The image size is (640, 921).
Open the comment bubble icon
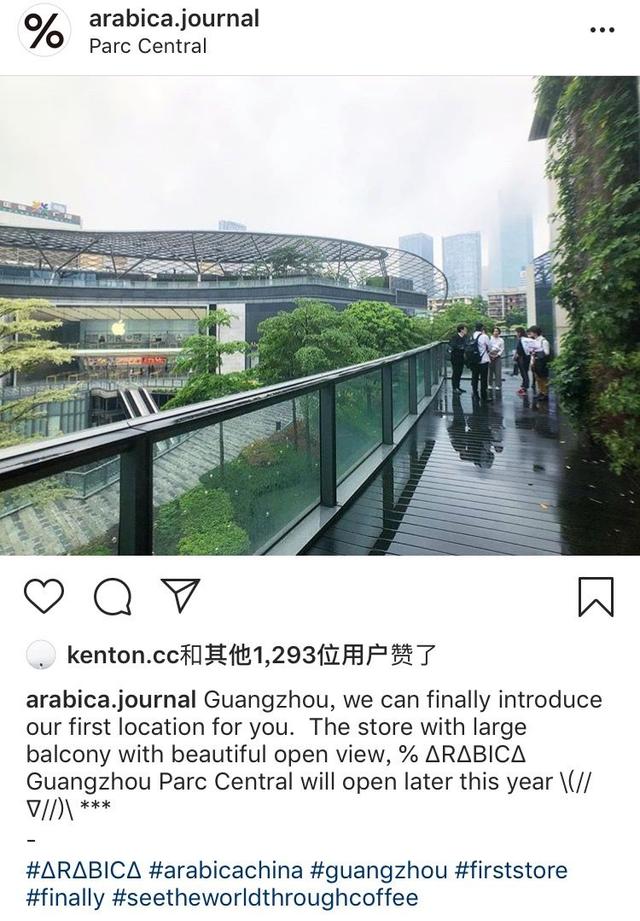click(x=112, y=597)
